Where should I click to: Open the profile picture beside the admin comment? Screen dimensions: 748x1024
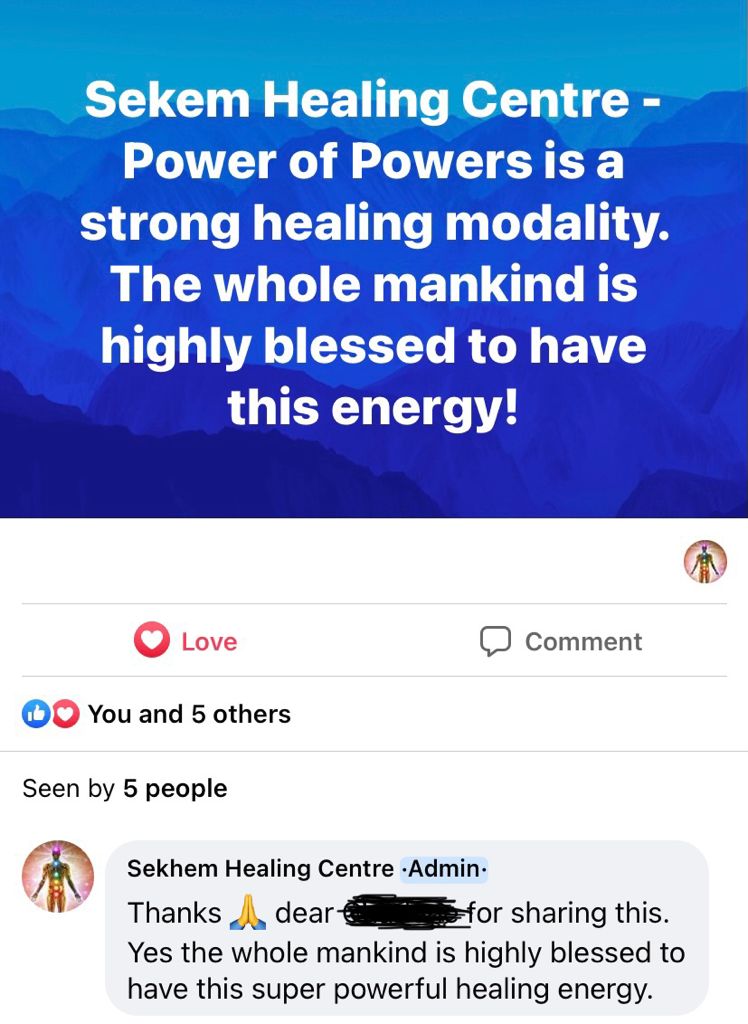58,876
